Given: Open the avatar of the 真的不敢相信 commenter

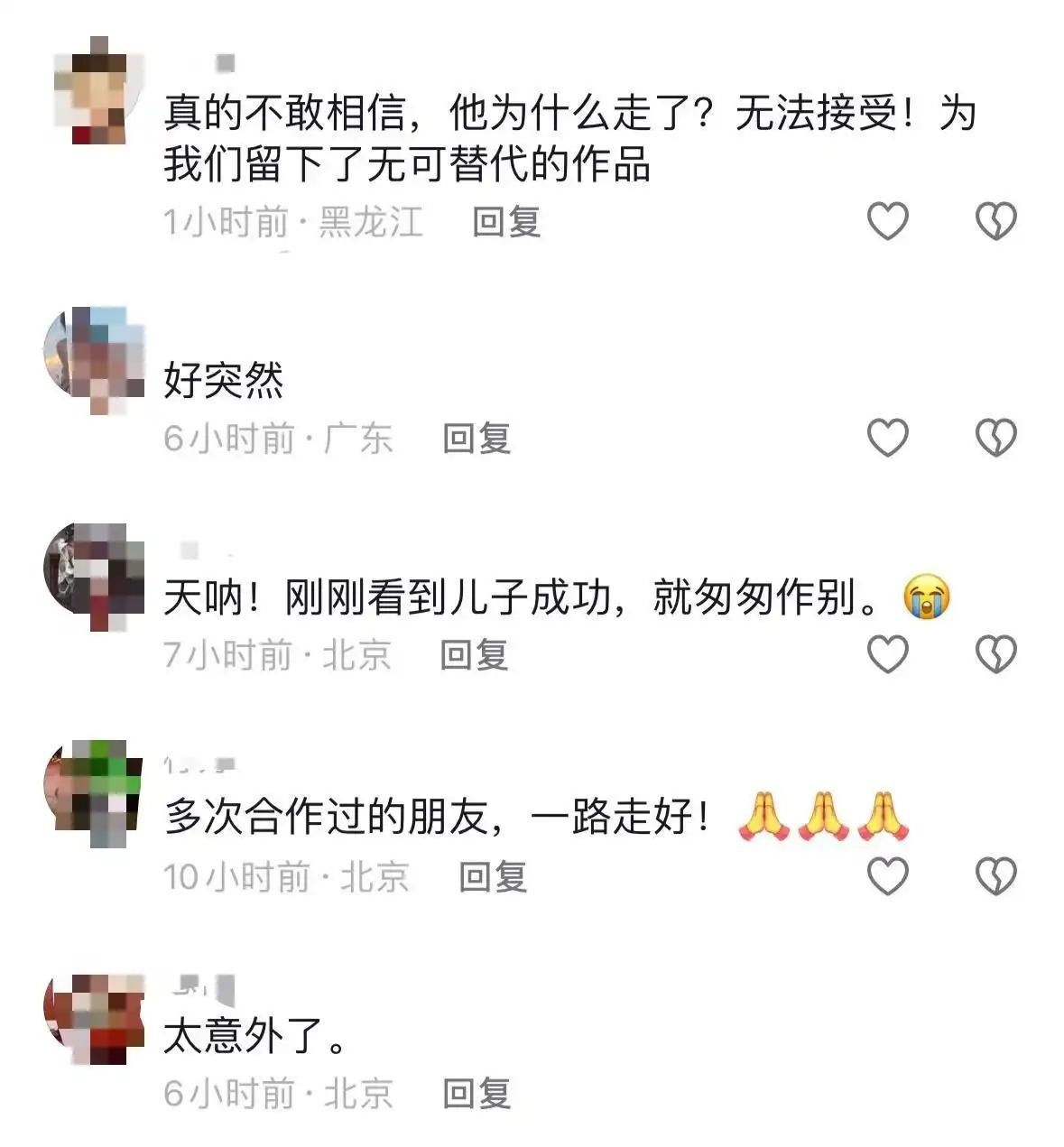Looking at the screenshot, I should pos(96,90).
